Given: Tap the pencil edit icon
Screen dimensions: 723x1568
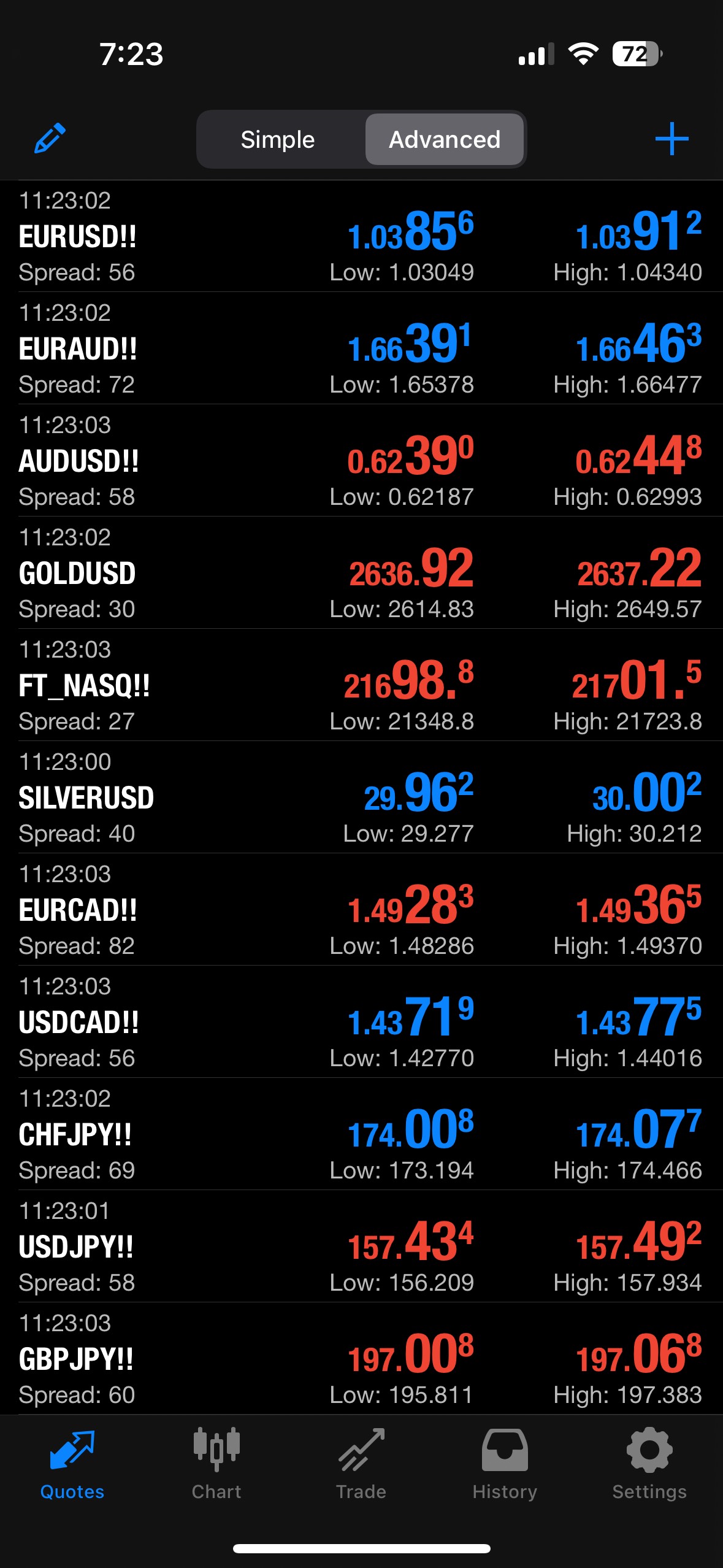Looking at the screenshot, I should click(50, 138).
